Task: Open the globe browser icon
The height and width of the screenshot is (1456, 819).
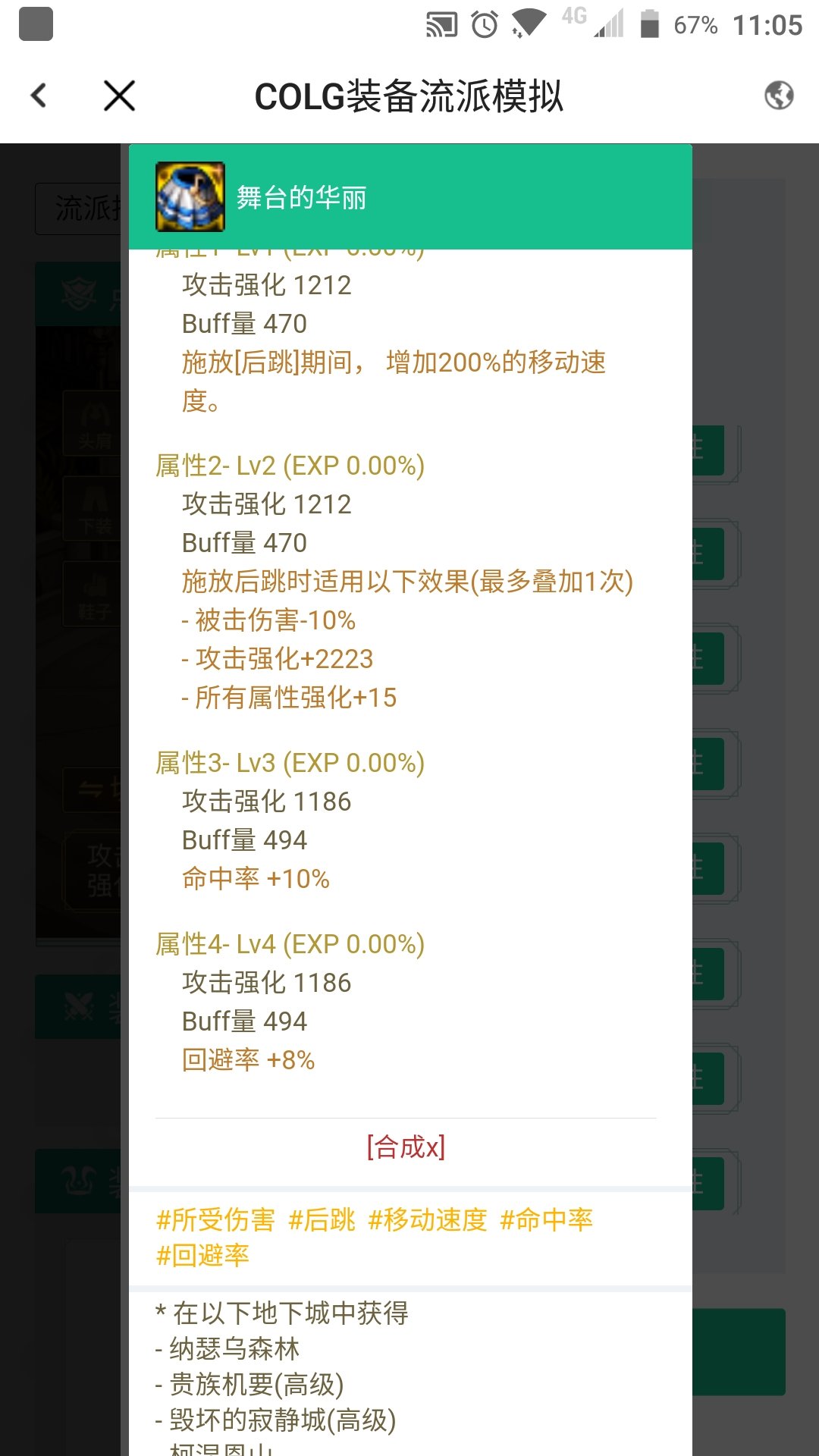Action: coord(779,96)
